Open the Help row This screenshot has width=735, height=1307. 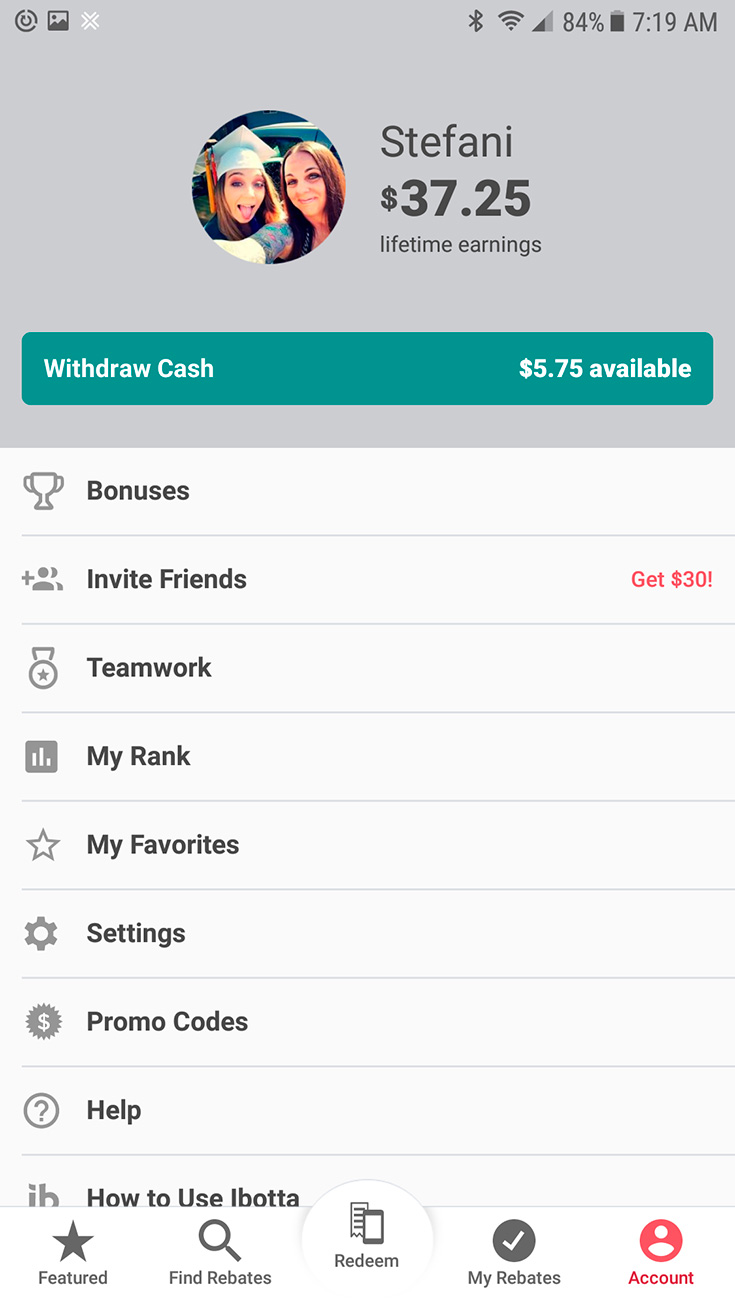367,1110
